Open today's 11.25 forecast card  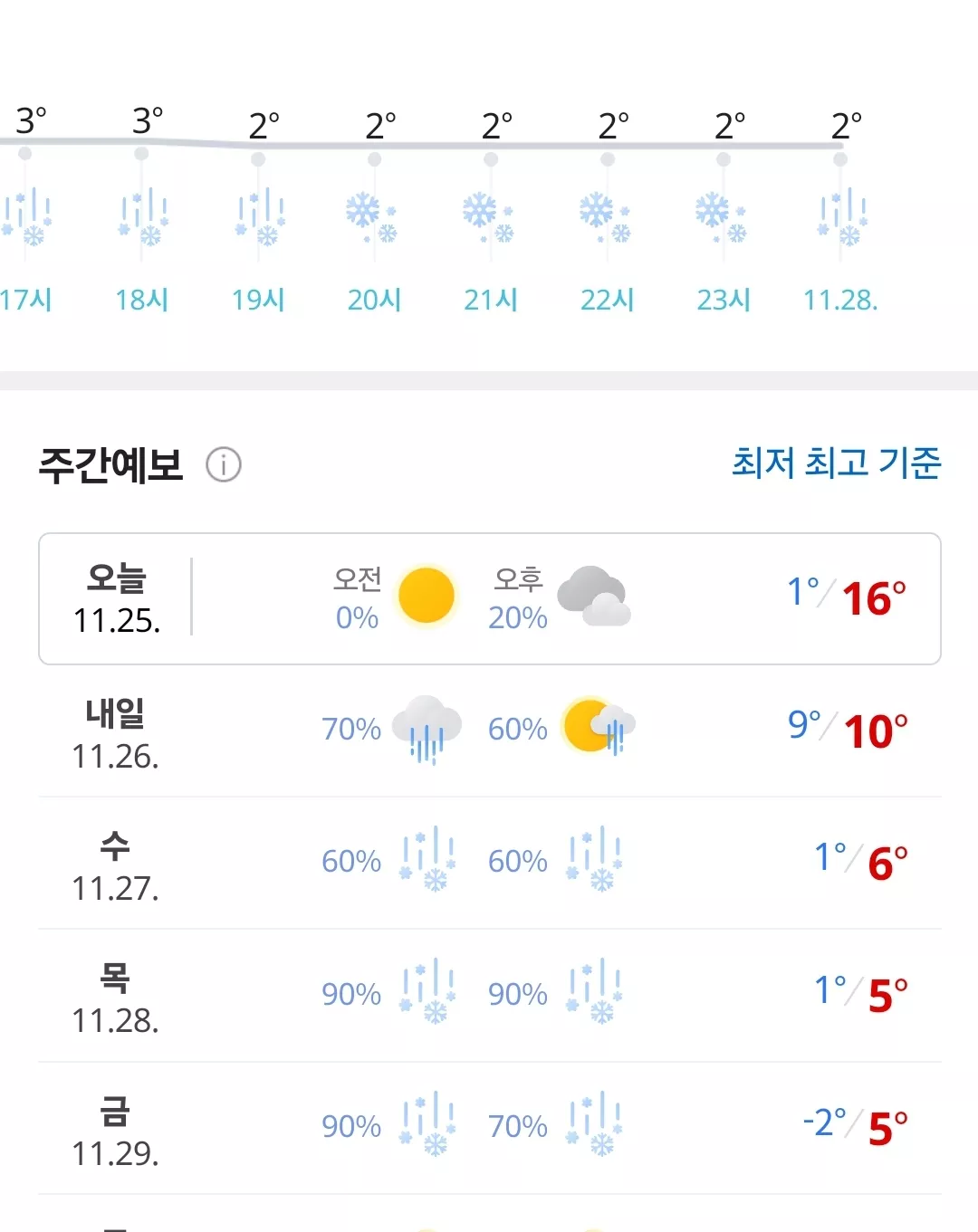490,598
